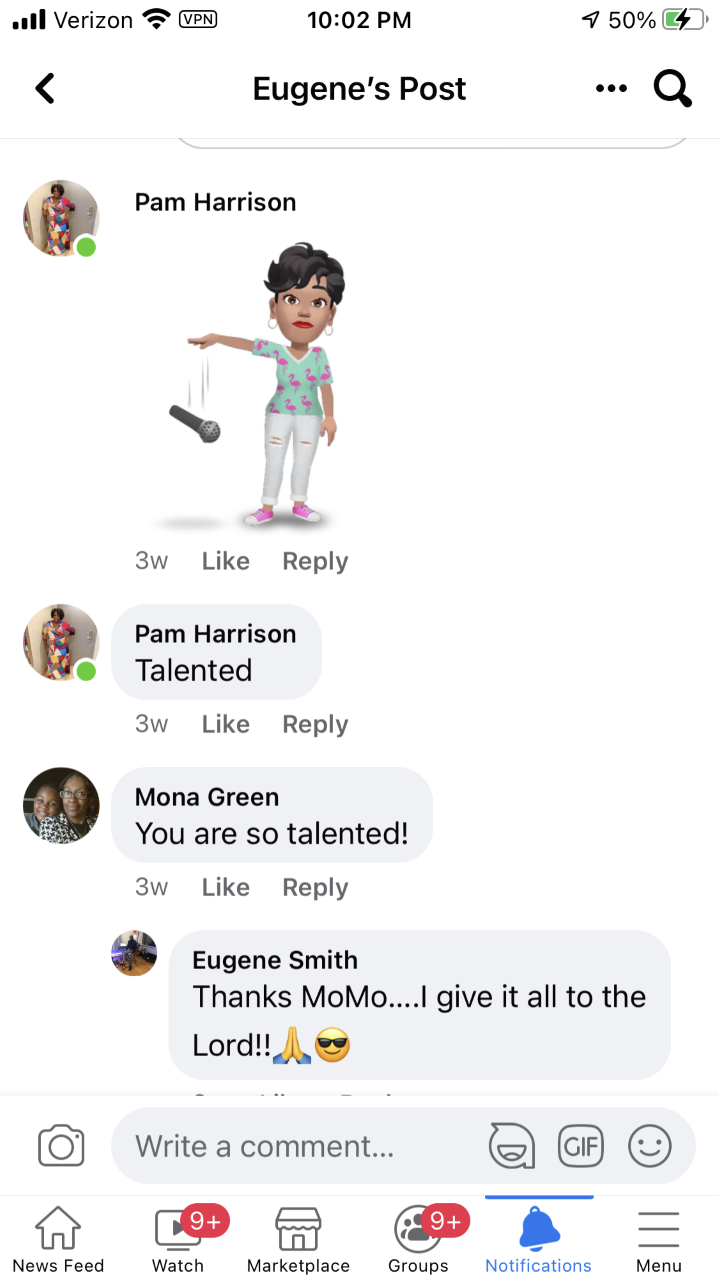The height and width of the screenshot is (1280, 719).
Task: Like Mona Green's comment
Action: pos(225,887)
